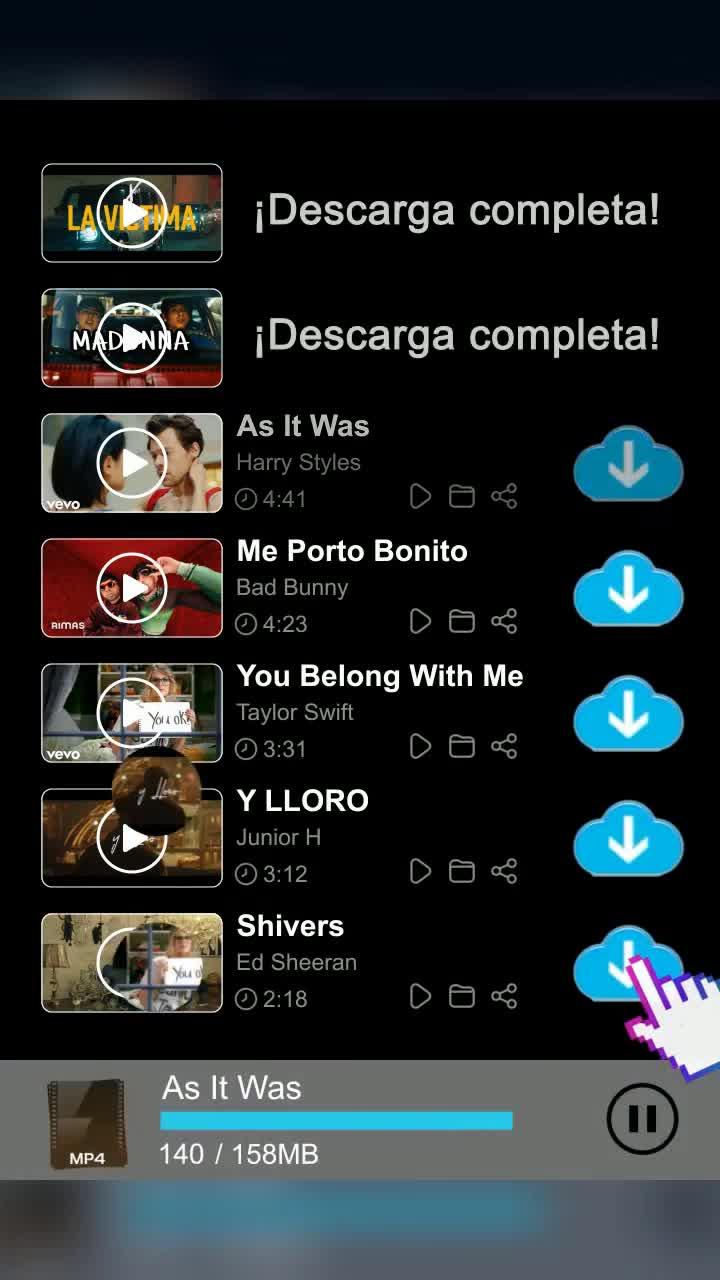Download the You Belong With Me video
Viewport: 720px width, 1280px height.
(x=628, y=713)
